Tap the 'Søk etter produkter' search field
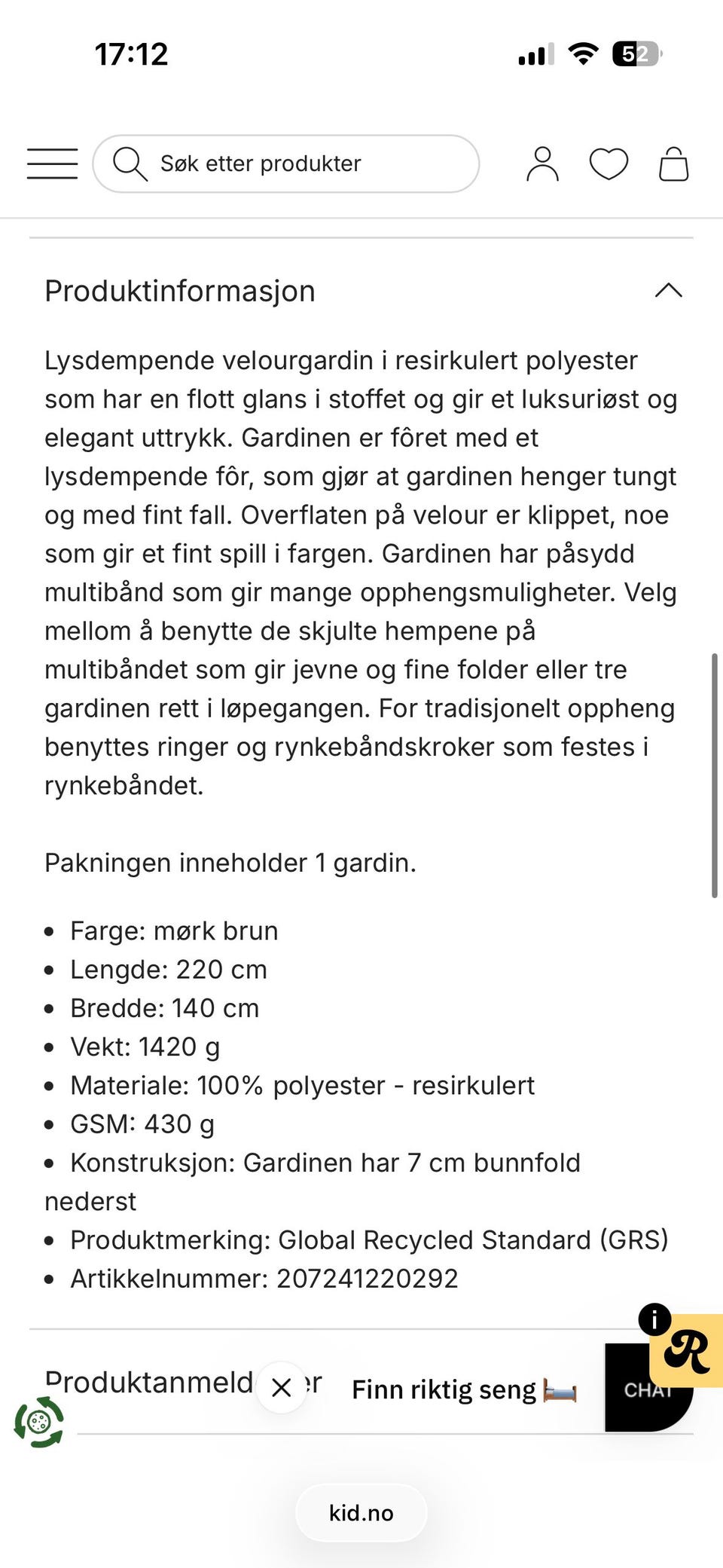Screen dimensions: 723x1568 pyautogui.click(x=286, y=164)
